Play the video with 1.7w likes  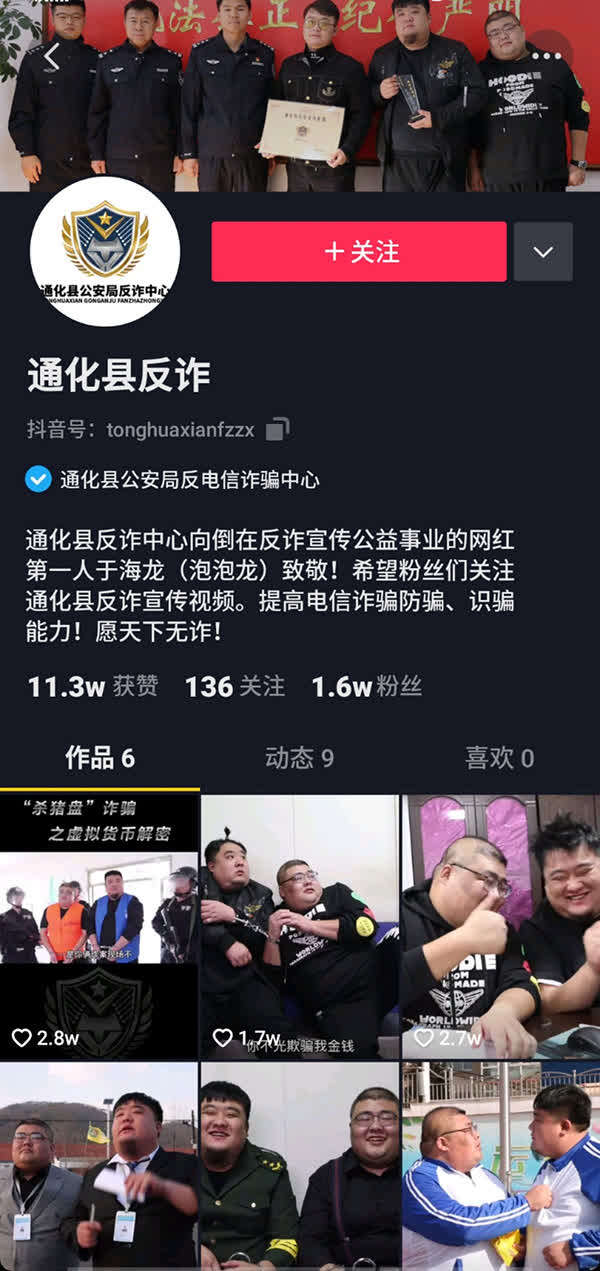pos(300,925)
